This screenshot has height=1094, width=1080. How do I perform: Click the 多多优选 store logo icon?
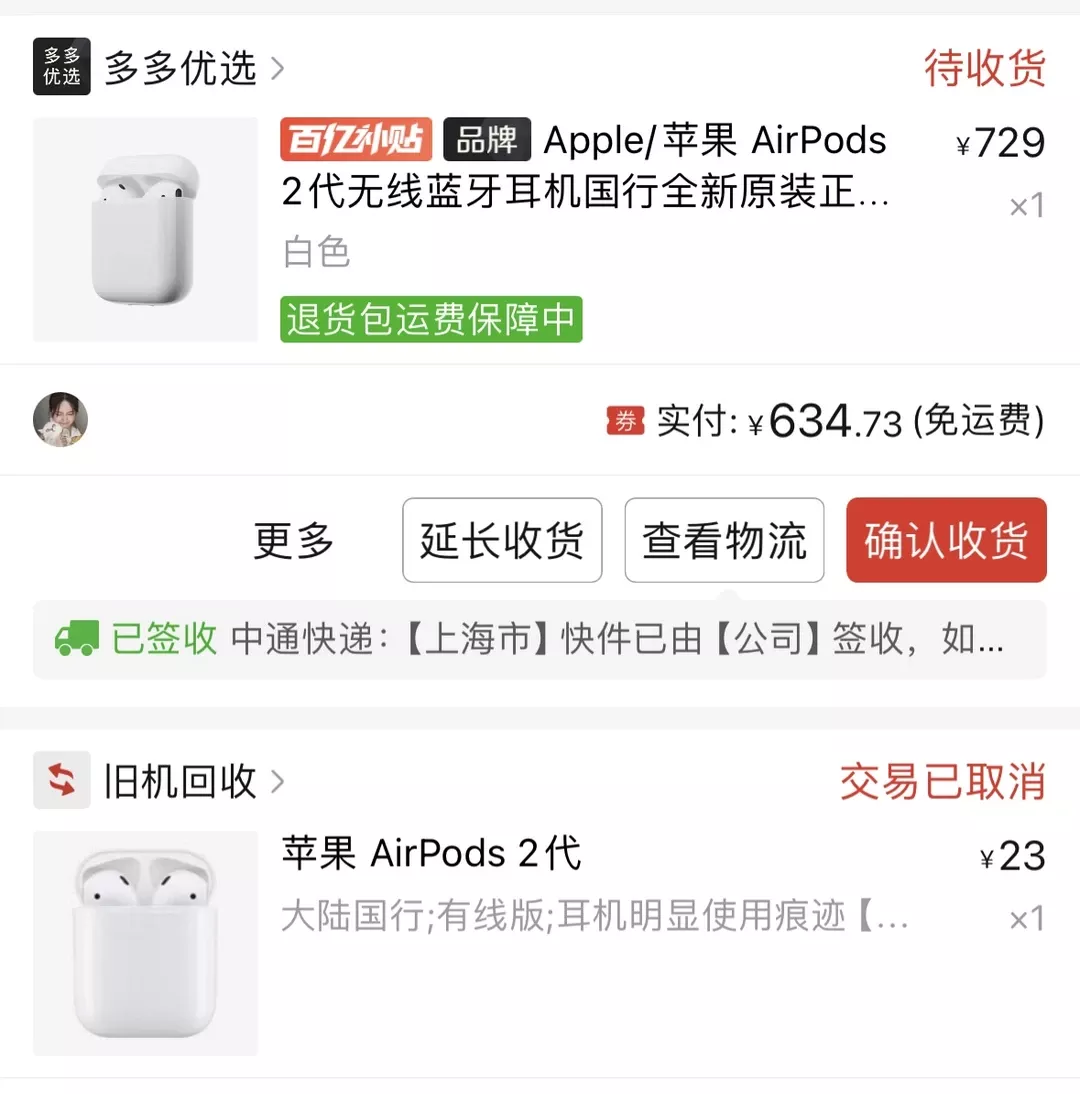[x=61, y=65]
